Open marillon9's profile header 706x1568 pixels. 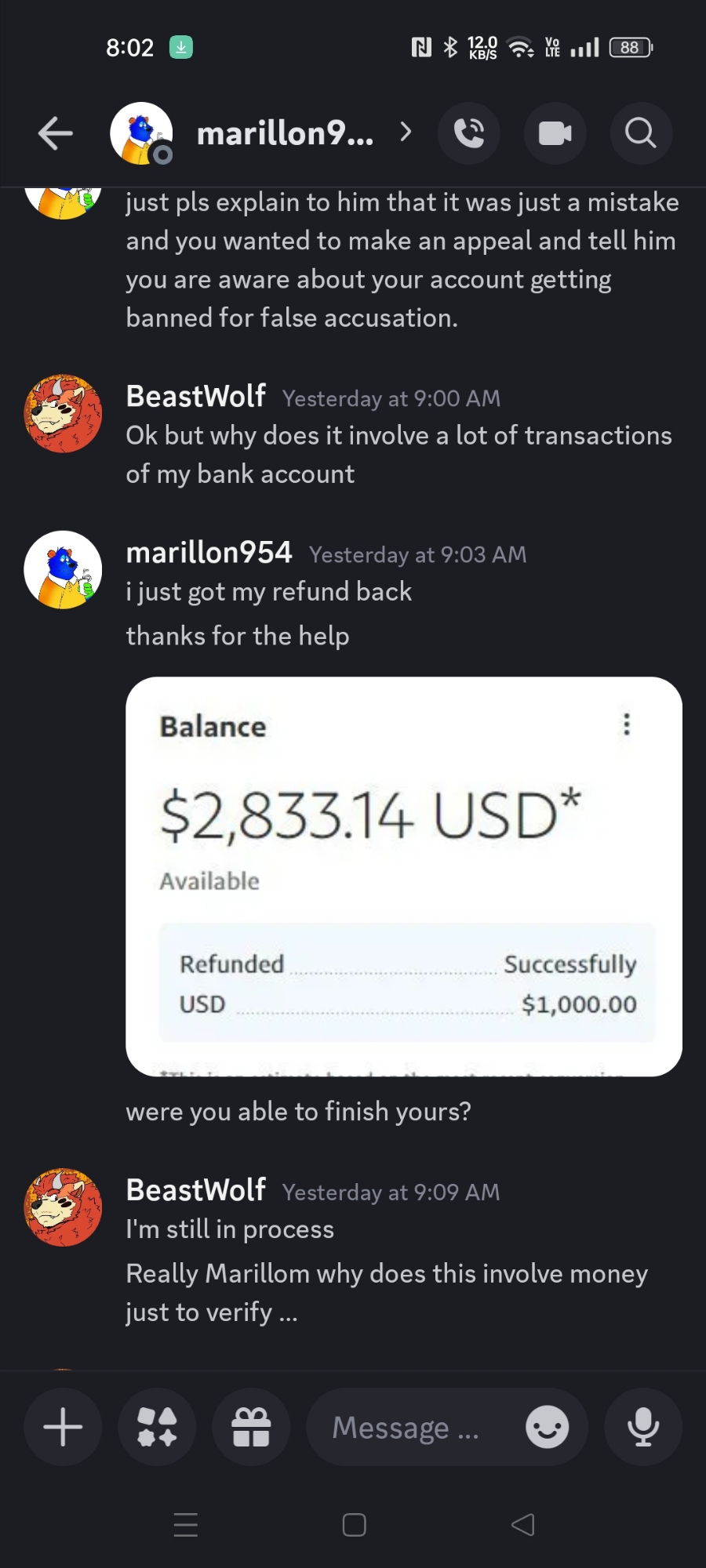[284, 133]
